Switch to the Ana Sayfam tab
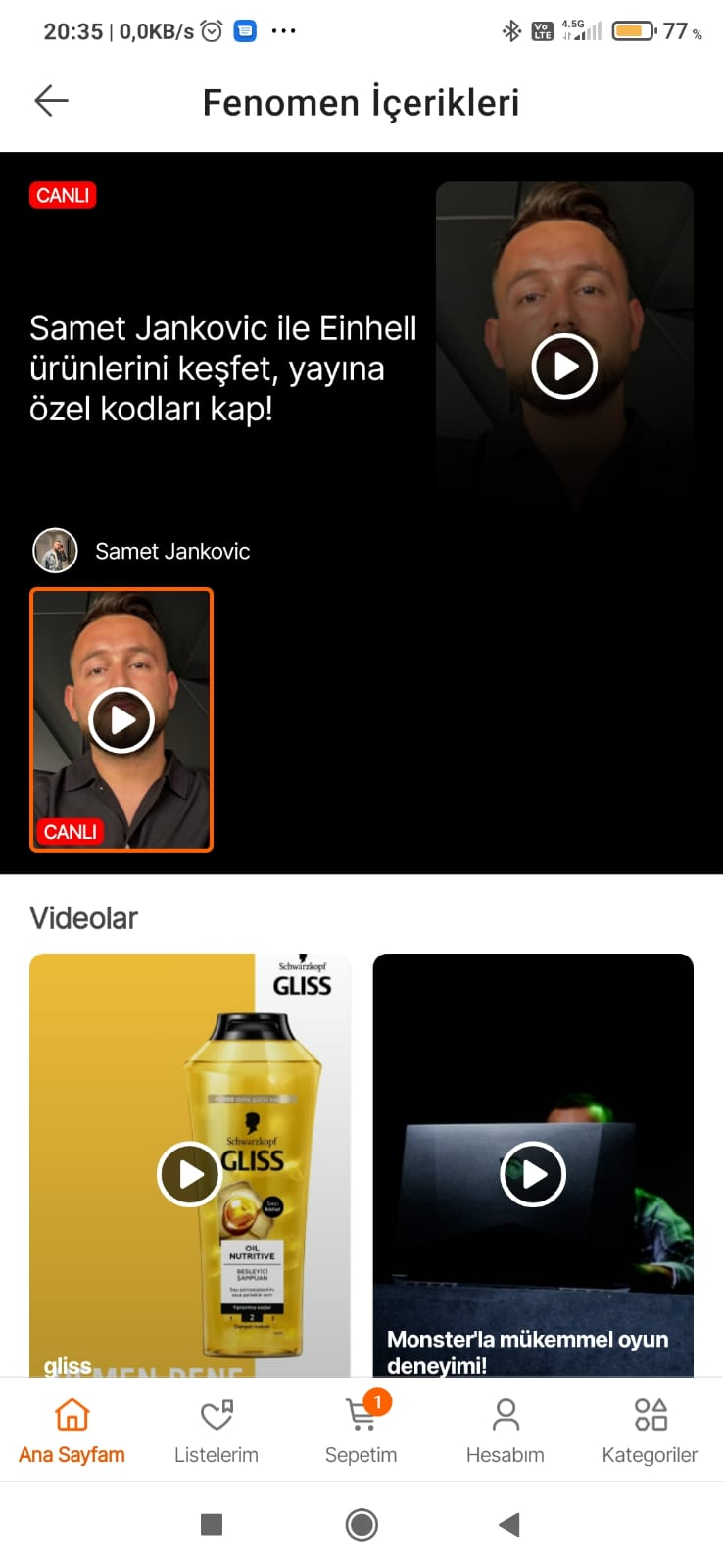This screenshot has width=723, height=1568. [x=72, y=1431]
